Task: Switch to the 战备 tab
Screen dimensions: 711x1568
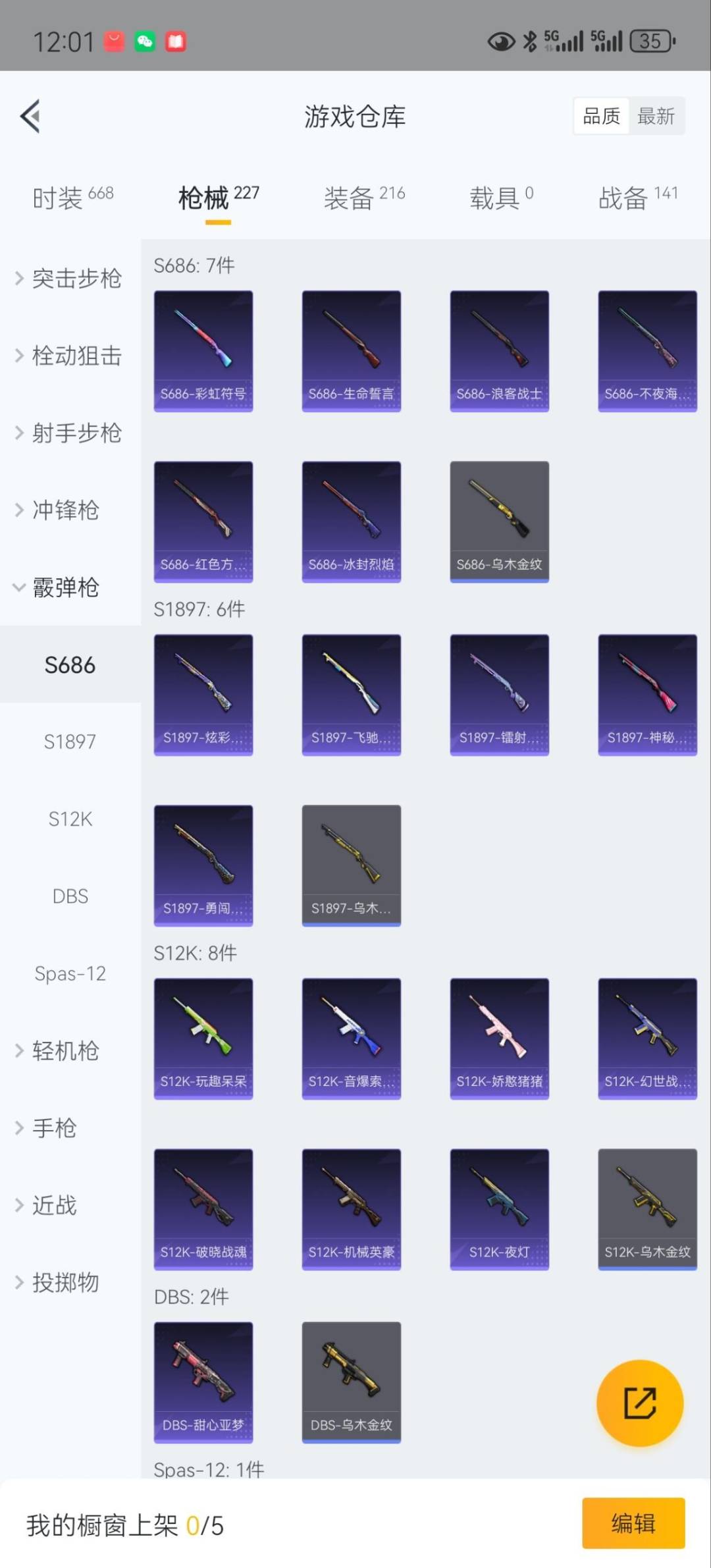Action: tap(637, 198)
